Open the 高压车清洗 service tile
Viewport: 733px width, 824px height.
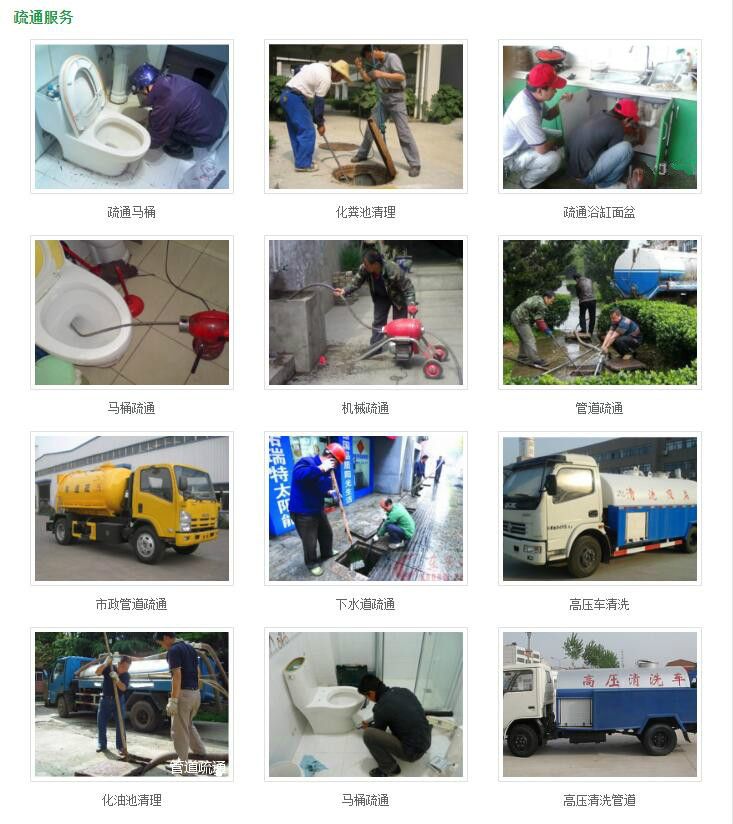(600, 509)
